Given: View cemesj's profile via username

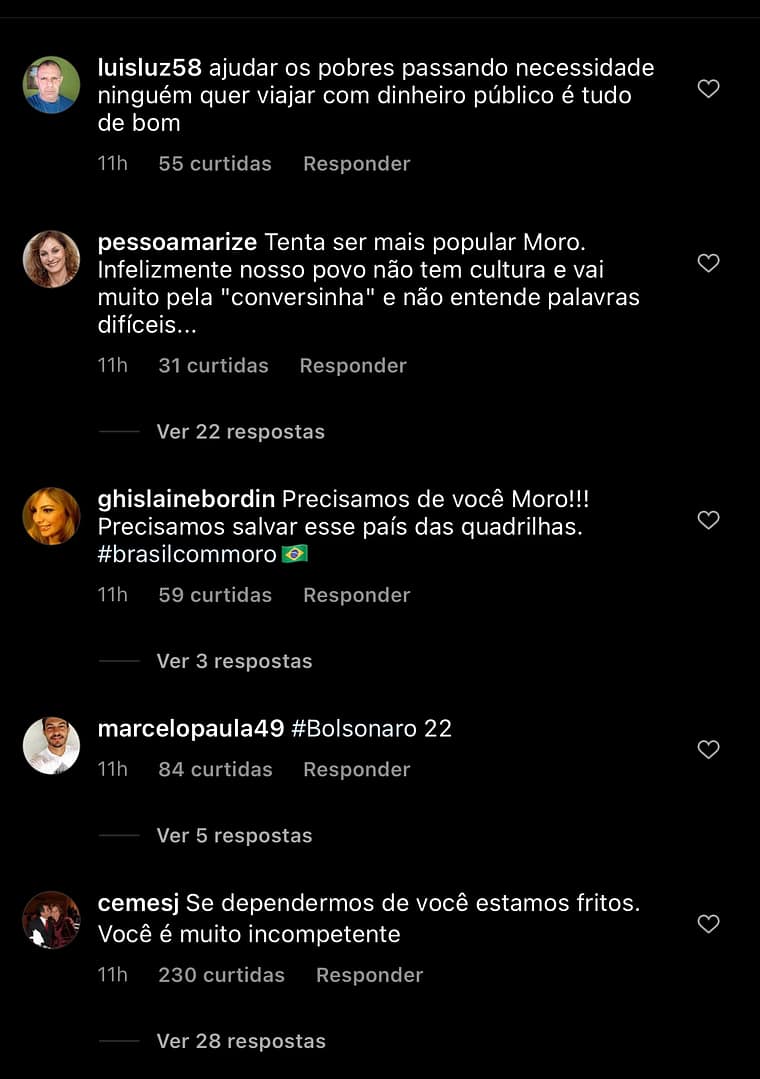Looking at the screenshot, I should coord(138,903).
